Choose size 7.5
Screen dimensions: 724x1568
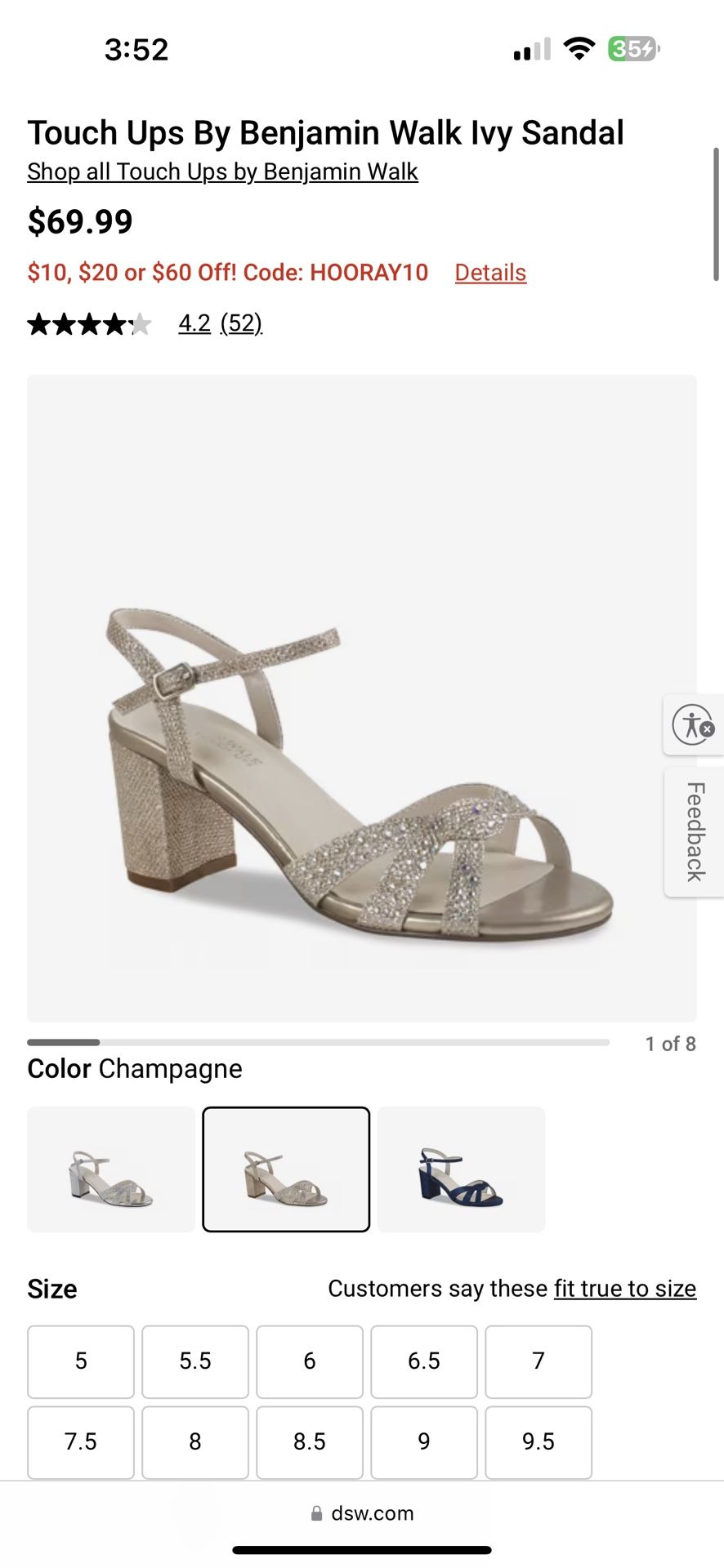coord(81,1442)
